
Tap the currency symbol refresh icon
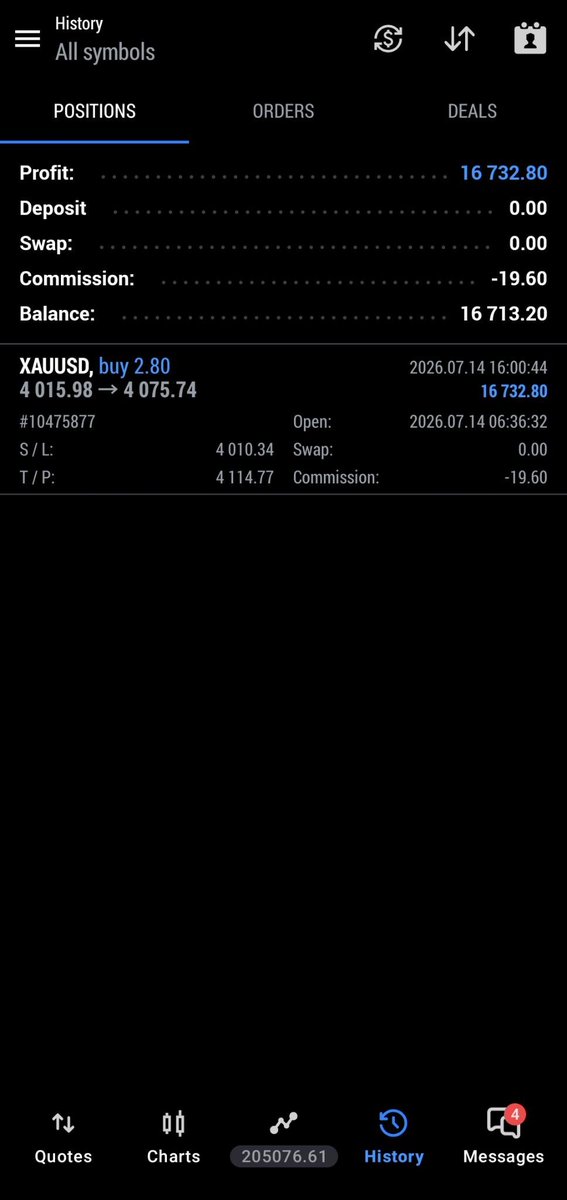(x=388, y=38)
